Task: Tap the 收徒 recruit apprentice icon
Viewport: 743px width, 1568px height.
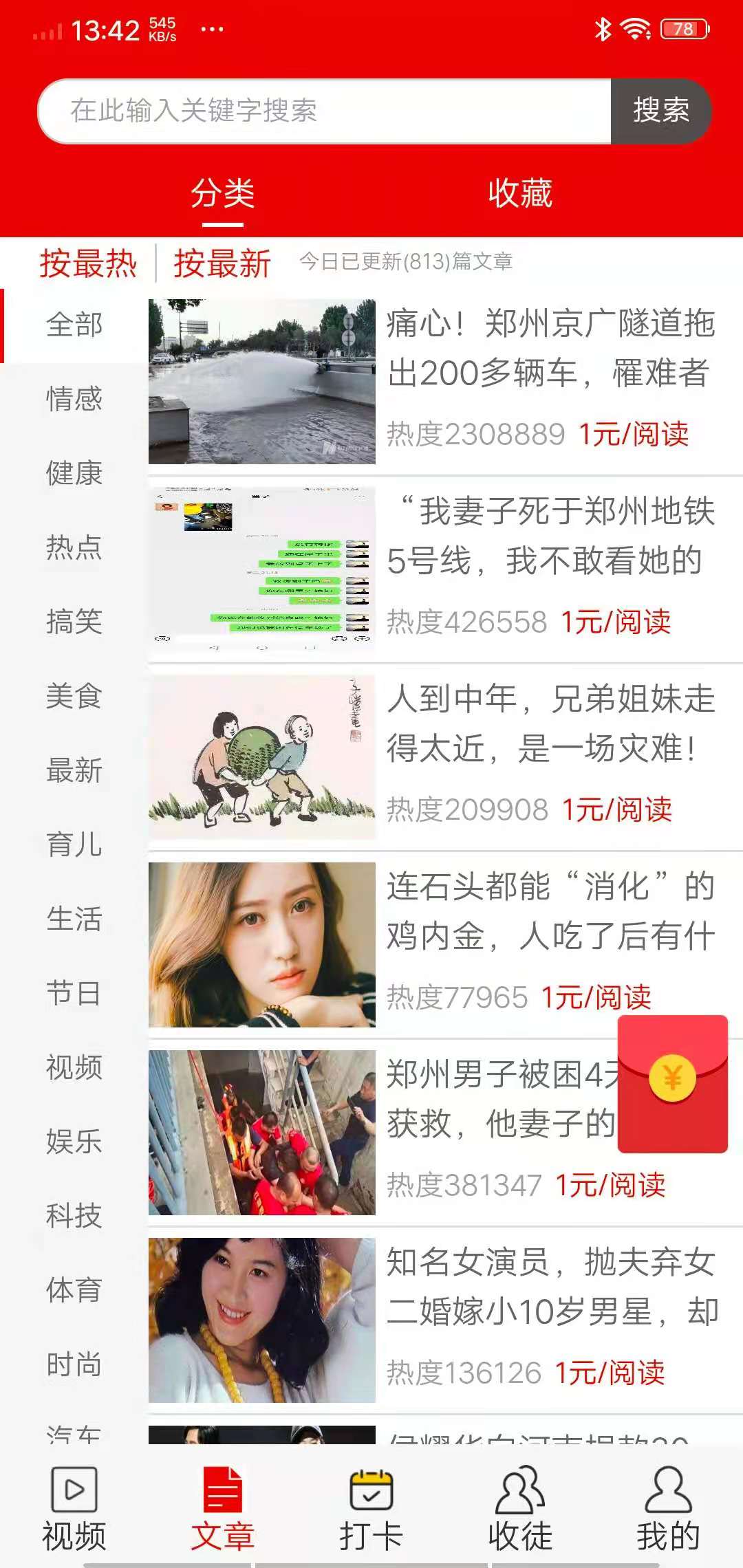Action: tap(520, 1506)
